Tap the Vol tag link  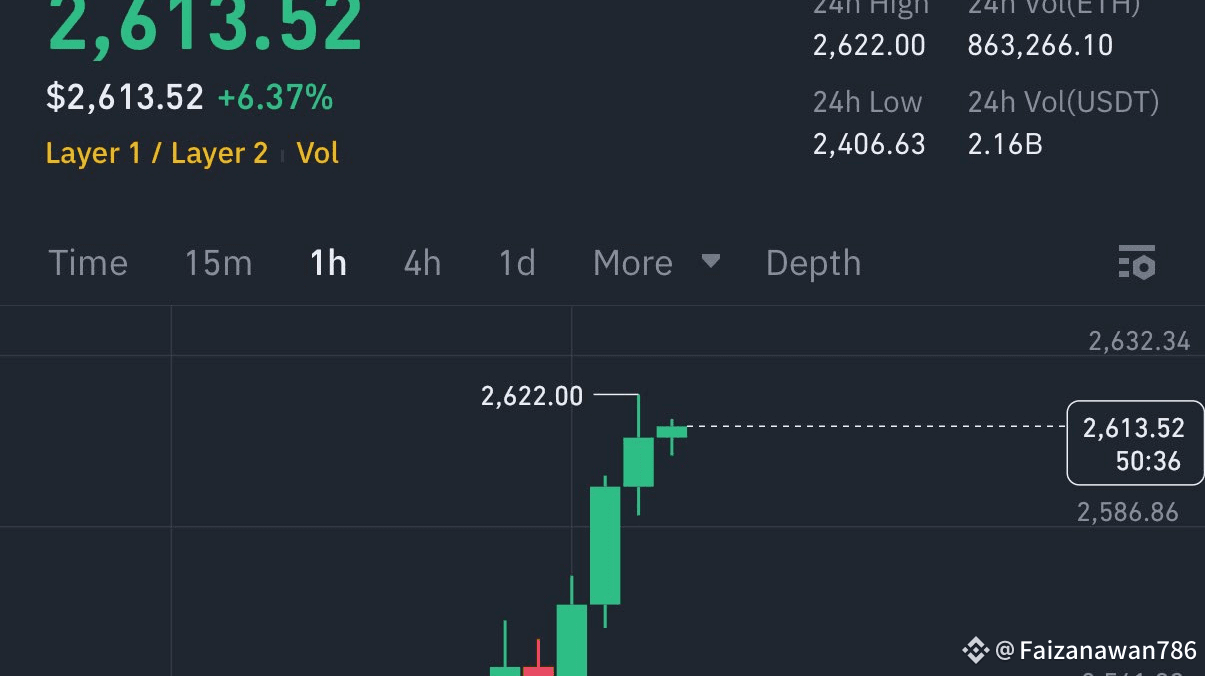tap(318, 153)
